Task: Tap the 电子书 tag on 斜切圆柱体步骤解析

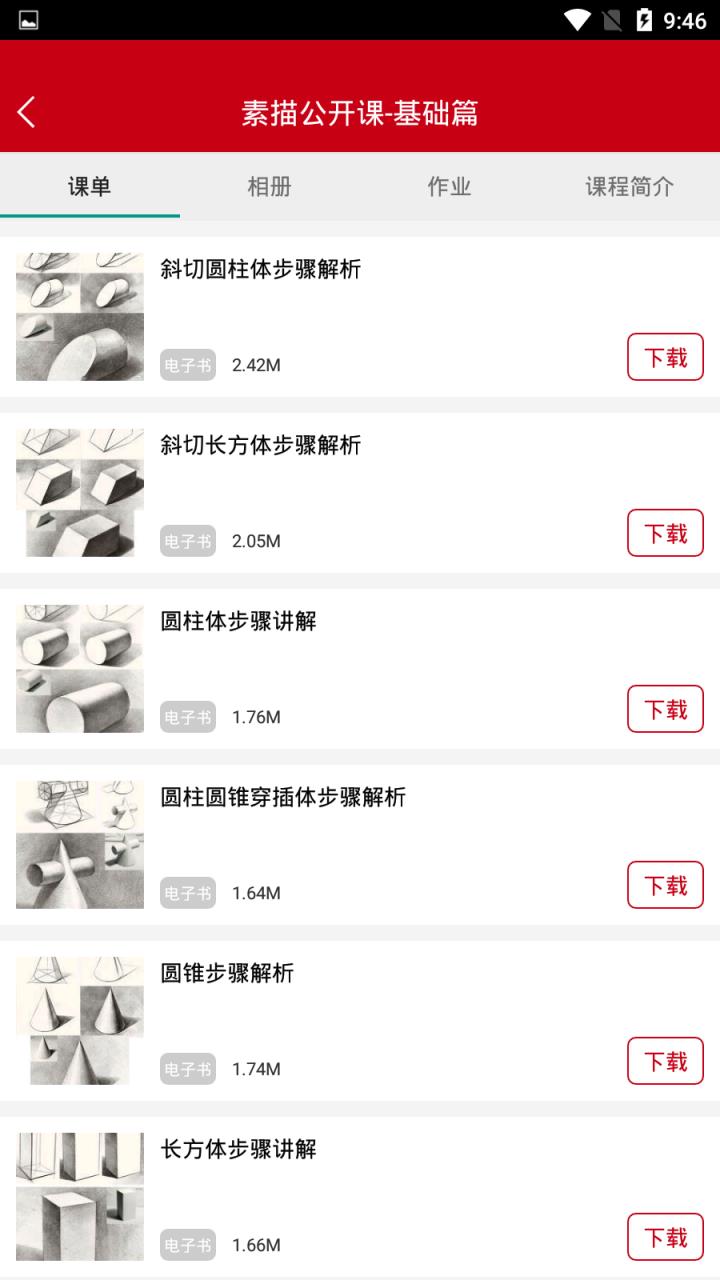Action: 187,365
